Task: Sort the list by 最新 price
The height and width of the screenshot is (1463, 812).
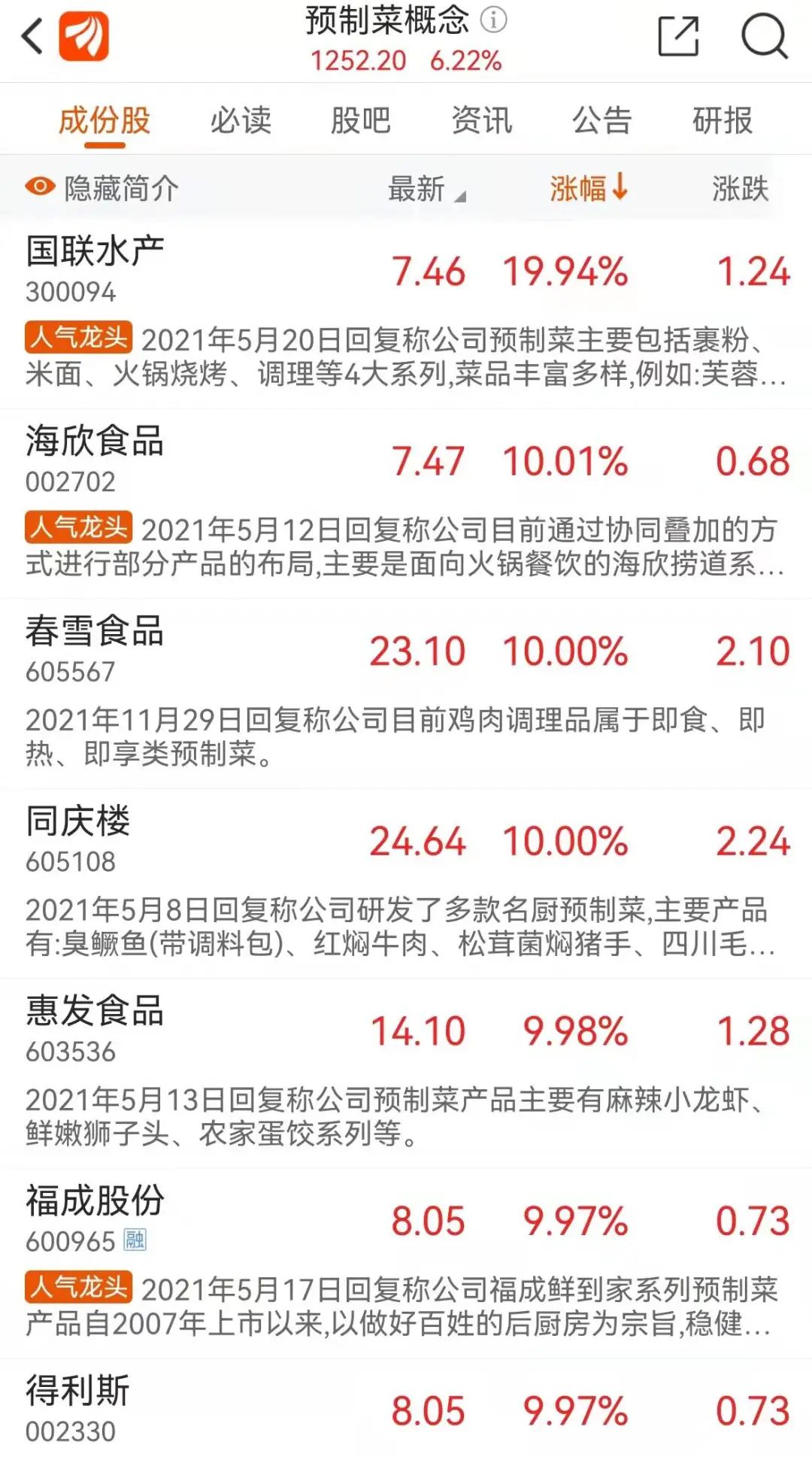Action: click(426, 189)
